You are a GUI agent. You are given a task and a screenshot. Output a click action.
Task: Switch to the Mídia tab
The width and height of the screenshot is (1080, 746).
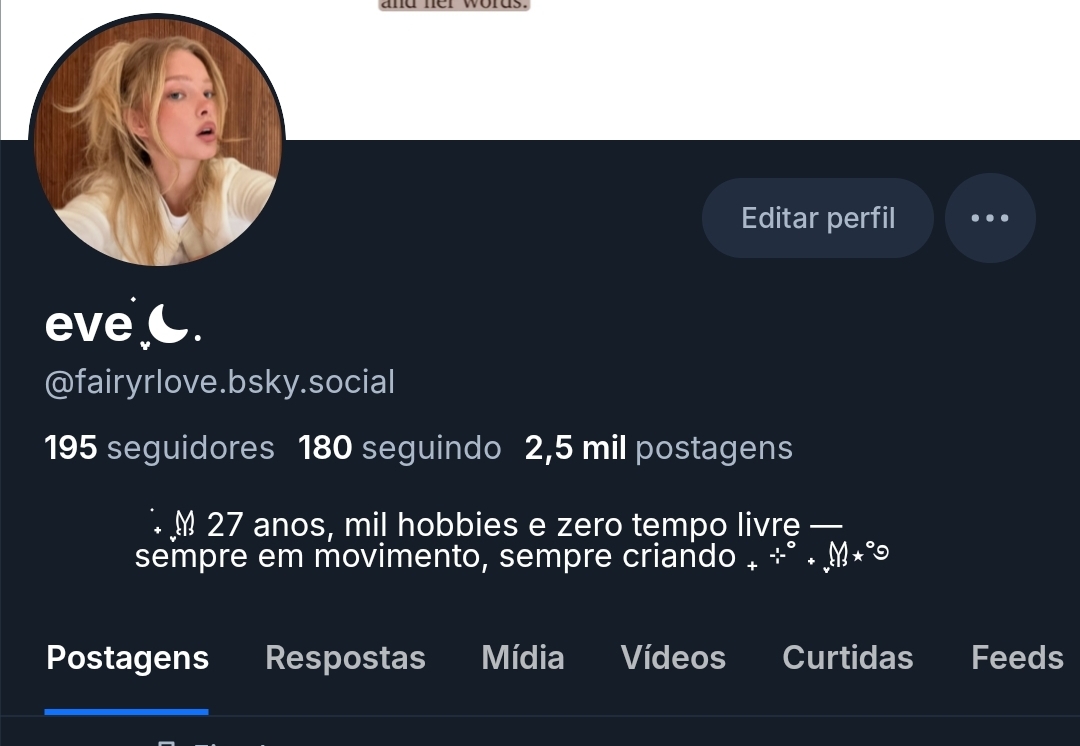click(522, 658)
